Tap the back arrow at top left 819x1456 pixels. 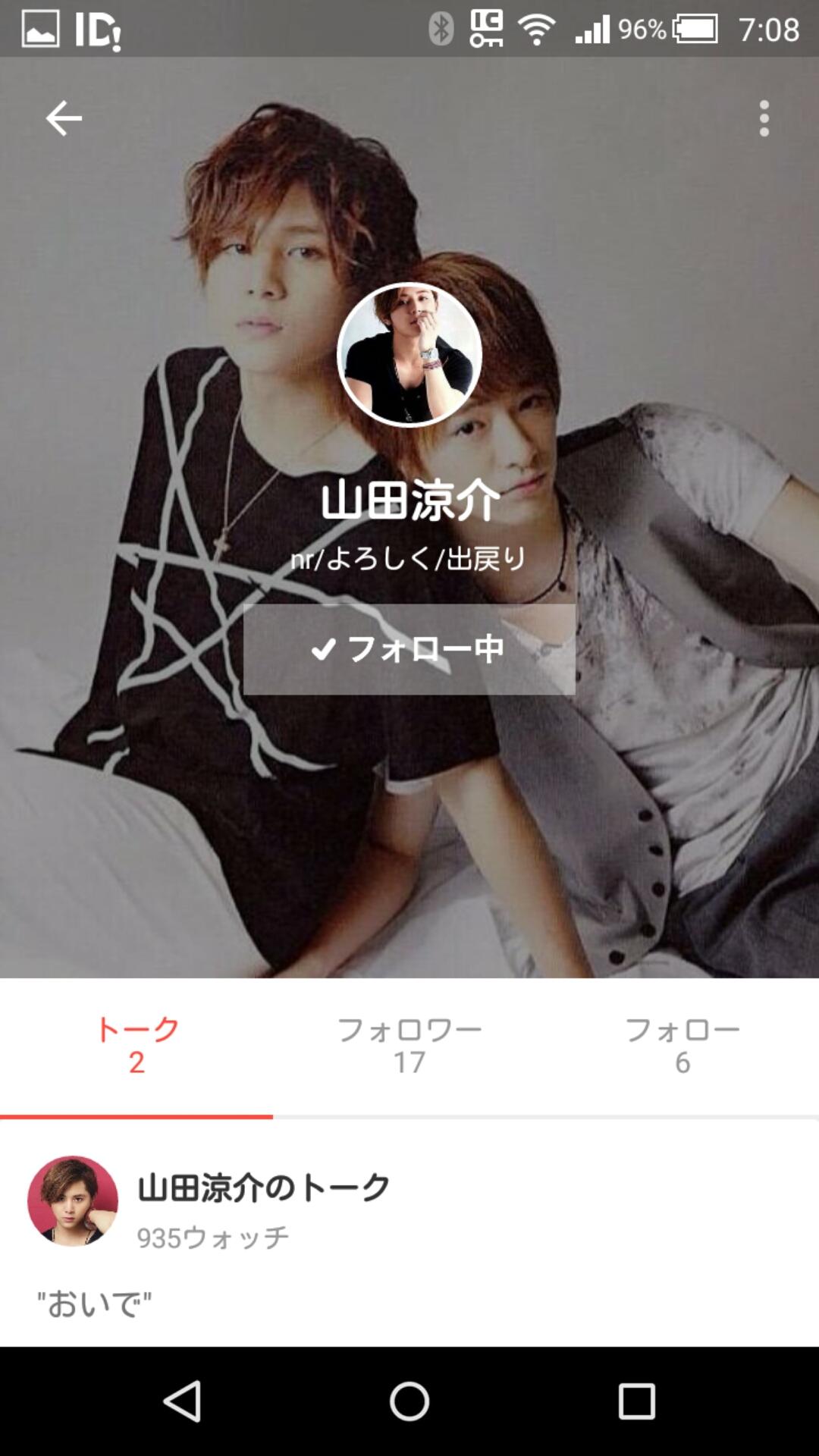pos(64,118)
